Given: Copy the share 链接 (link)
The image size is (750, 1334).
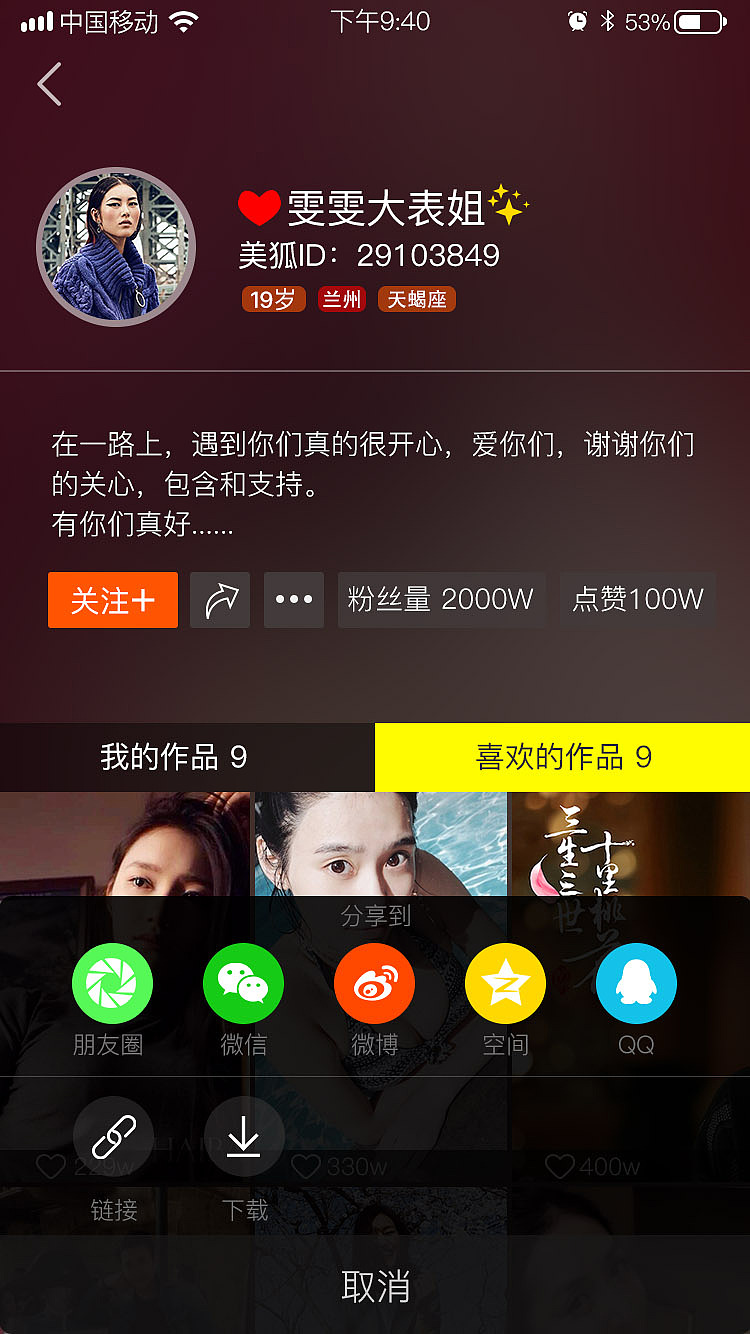Looking at the screenshot, I should 112,1137.
